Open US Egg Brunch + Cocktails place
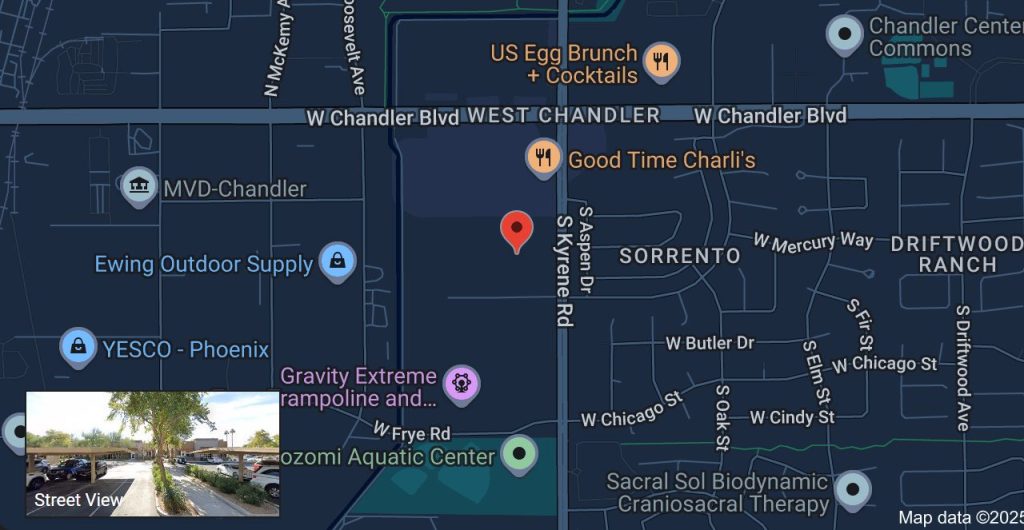The width and height of the screenshot is (1024, 530). pos(660,62)
